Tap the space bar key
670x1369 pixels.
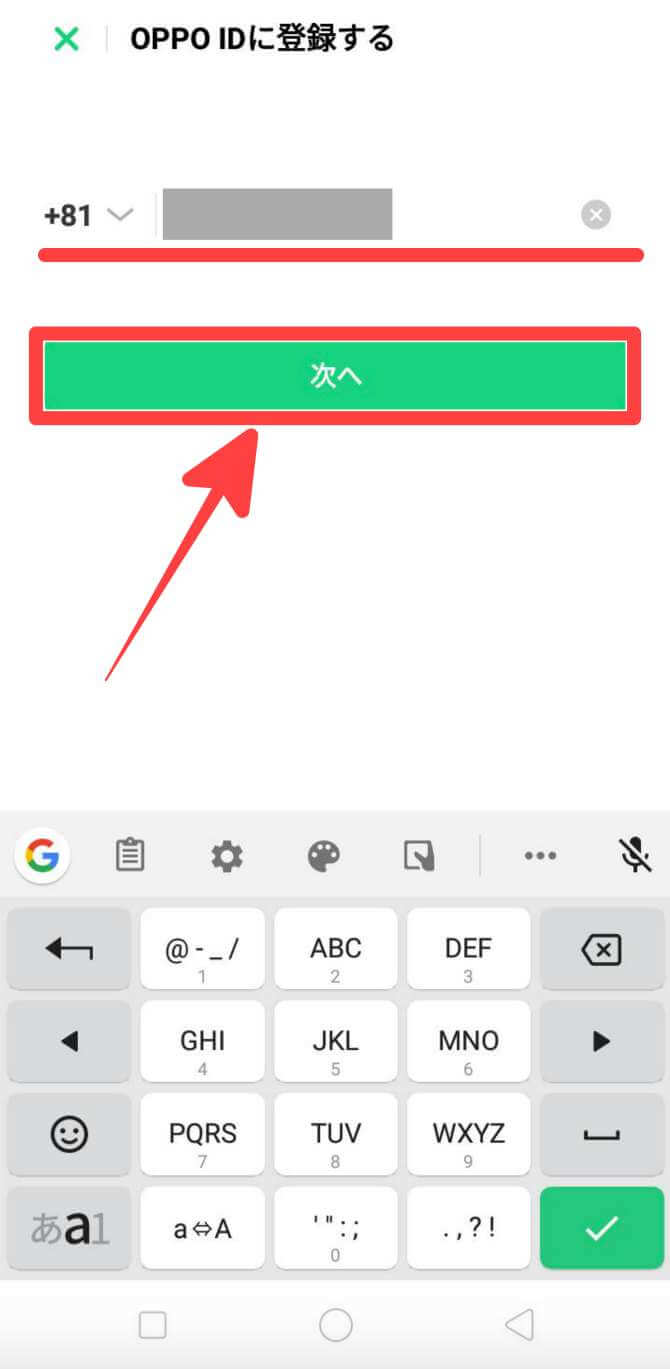tap(601, 1134)
